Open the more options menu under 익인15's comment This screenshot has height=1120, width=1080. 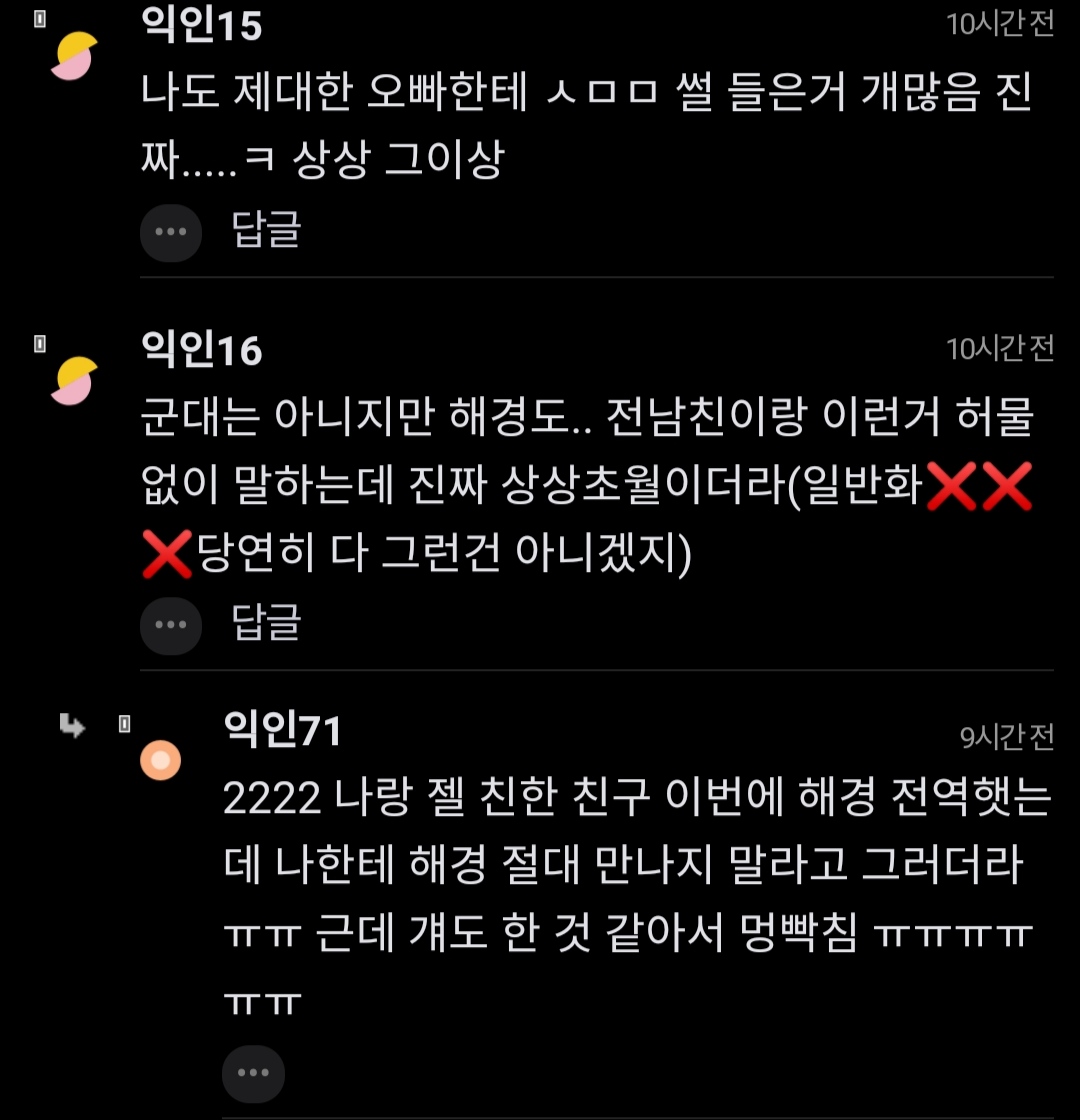(171, 232)
